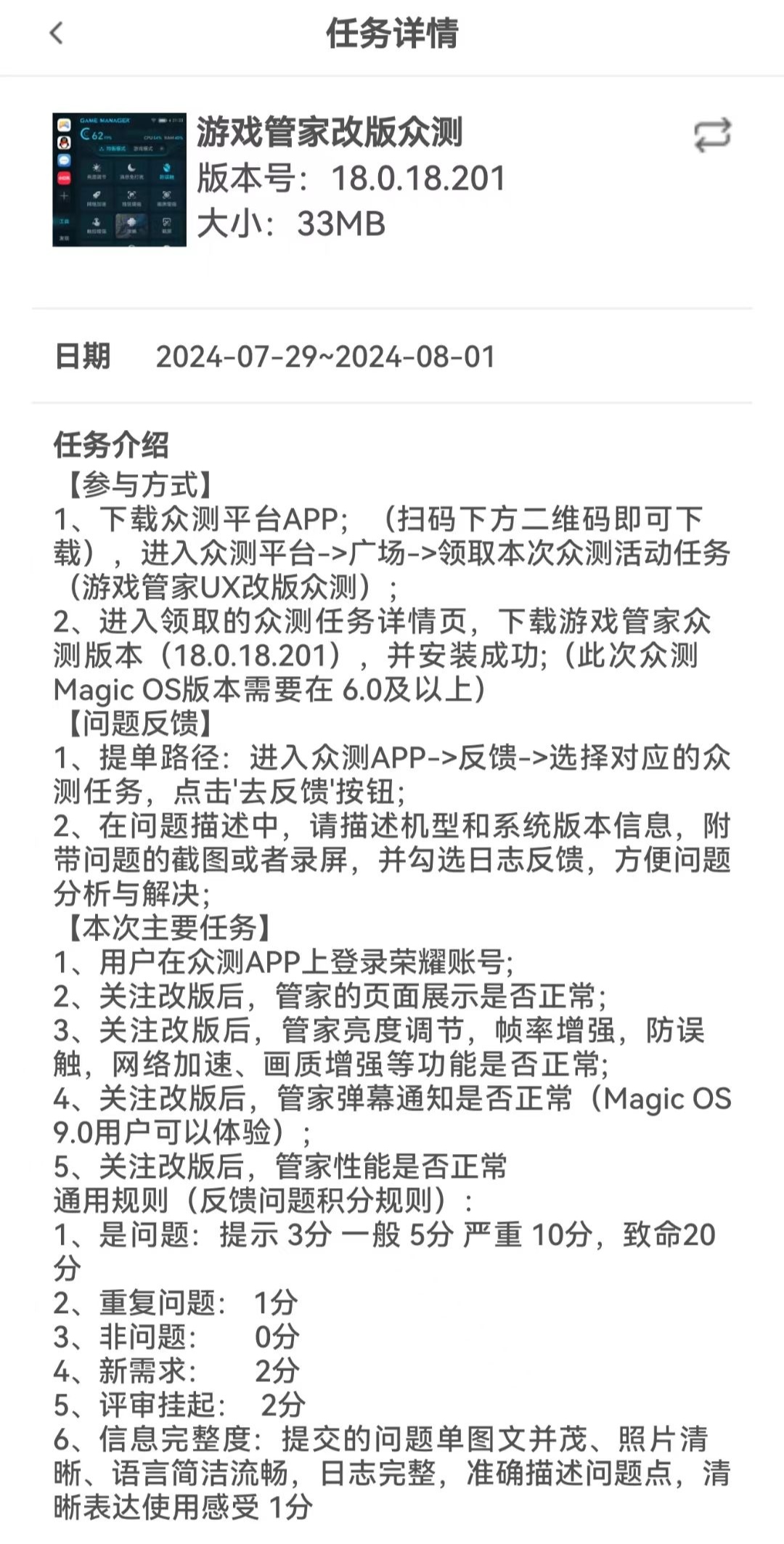Go back from the task details page
The height and width of the screenshot is (1544, 784).
coord(57,33)
